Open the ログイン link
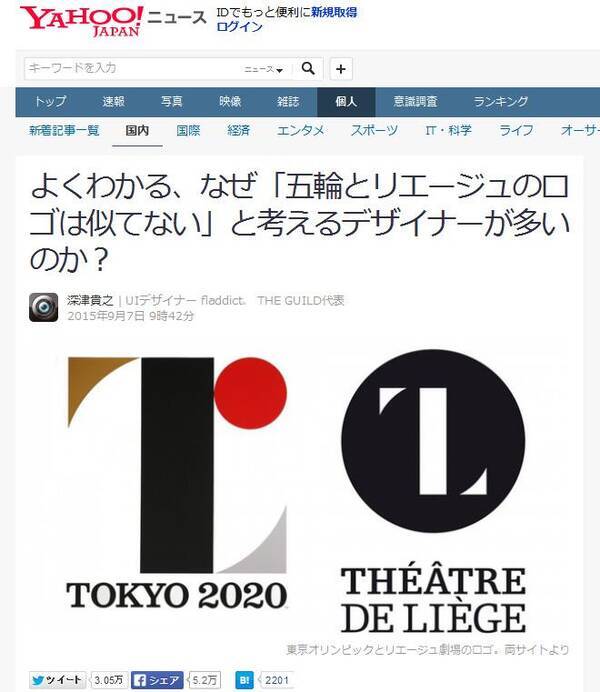The width and height of the screenshot is (600, 692). pos(246,26)
